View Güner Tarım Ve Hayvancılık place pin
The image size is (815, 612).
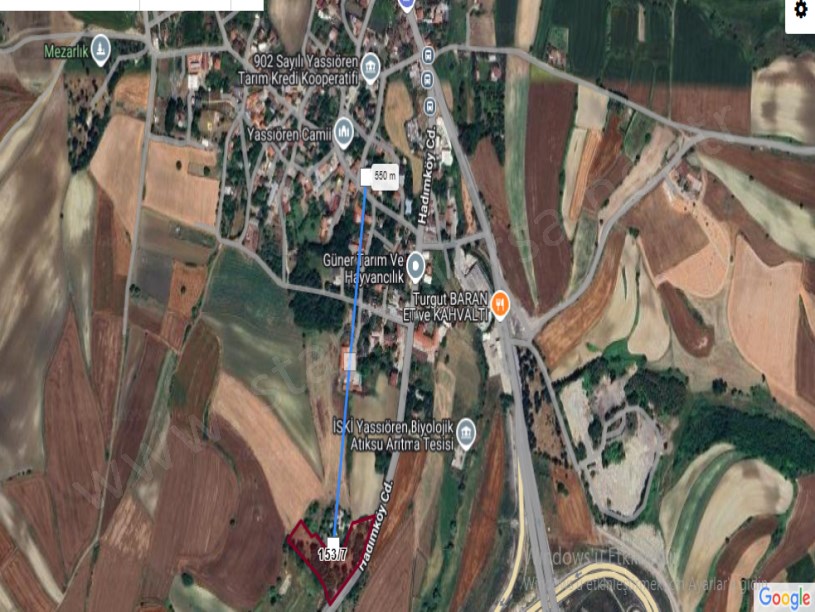point(416,264)
